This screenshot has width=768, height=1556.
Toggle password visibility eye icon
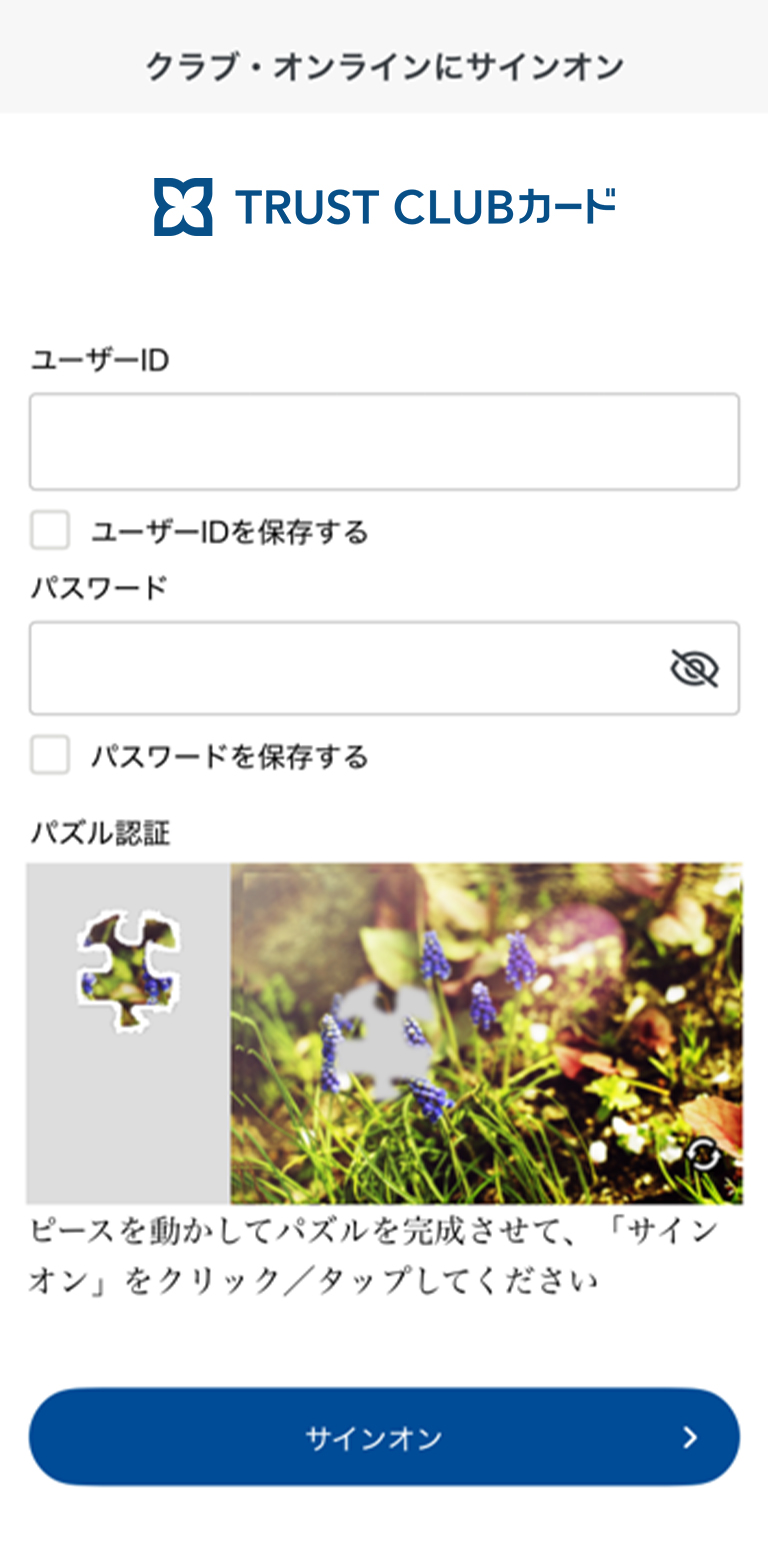[x=694, y=668]
